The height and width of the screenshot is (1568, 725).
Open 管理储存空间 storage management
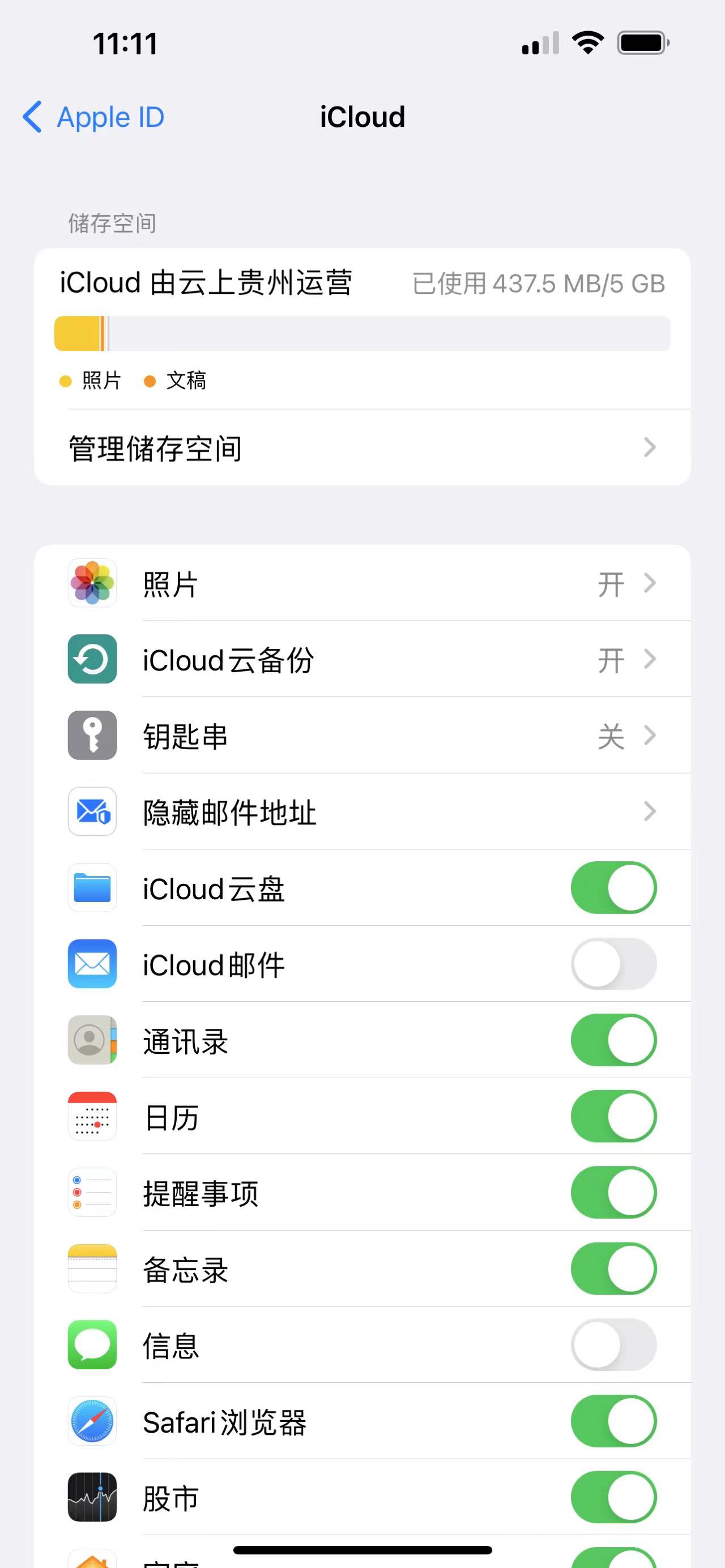tap(361, 448)
